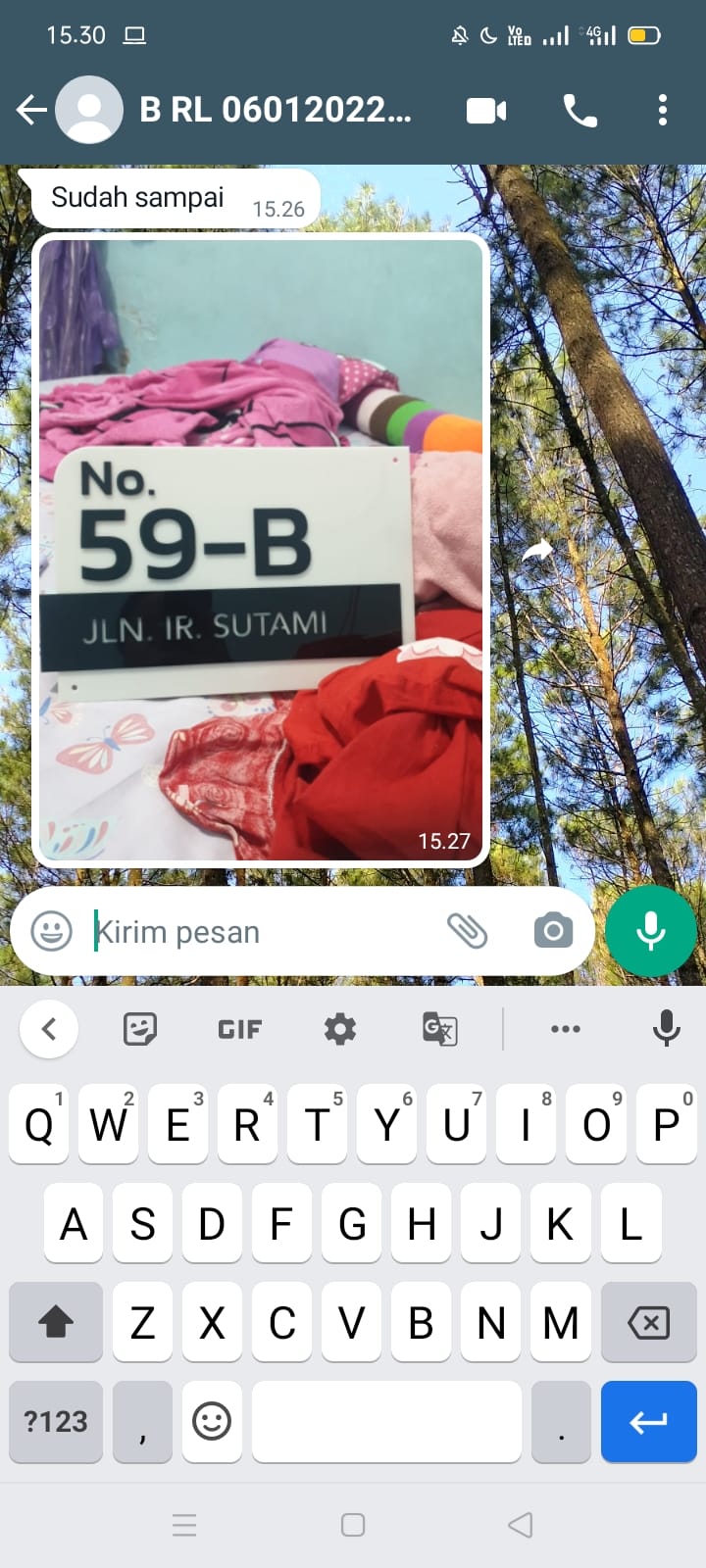Open the GIF keyboard
Image resolution: width=706 pixels, height=1568 pixels.
pyautogui.click(x=239, y=1029)
